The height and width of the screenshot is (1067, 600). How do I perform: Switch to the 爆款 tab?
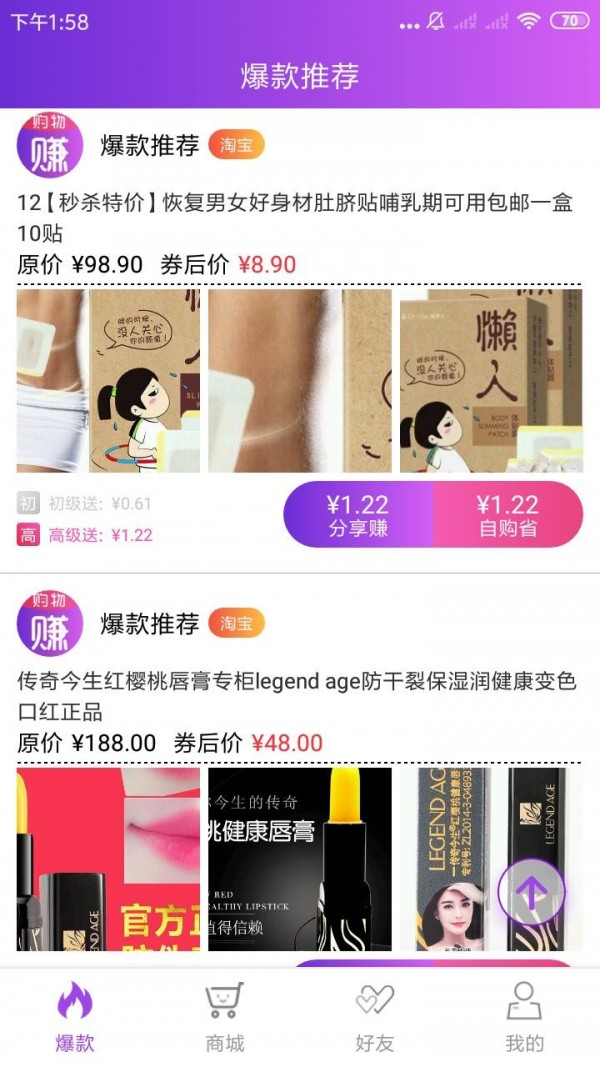point(75,1016)
